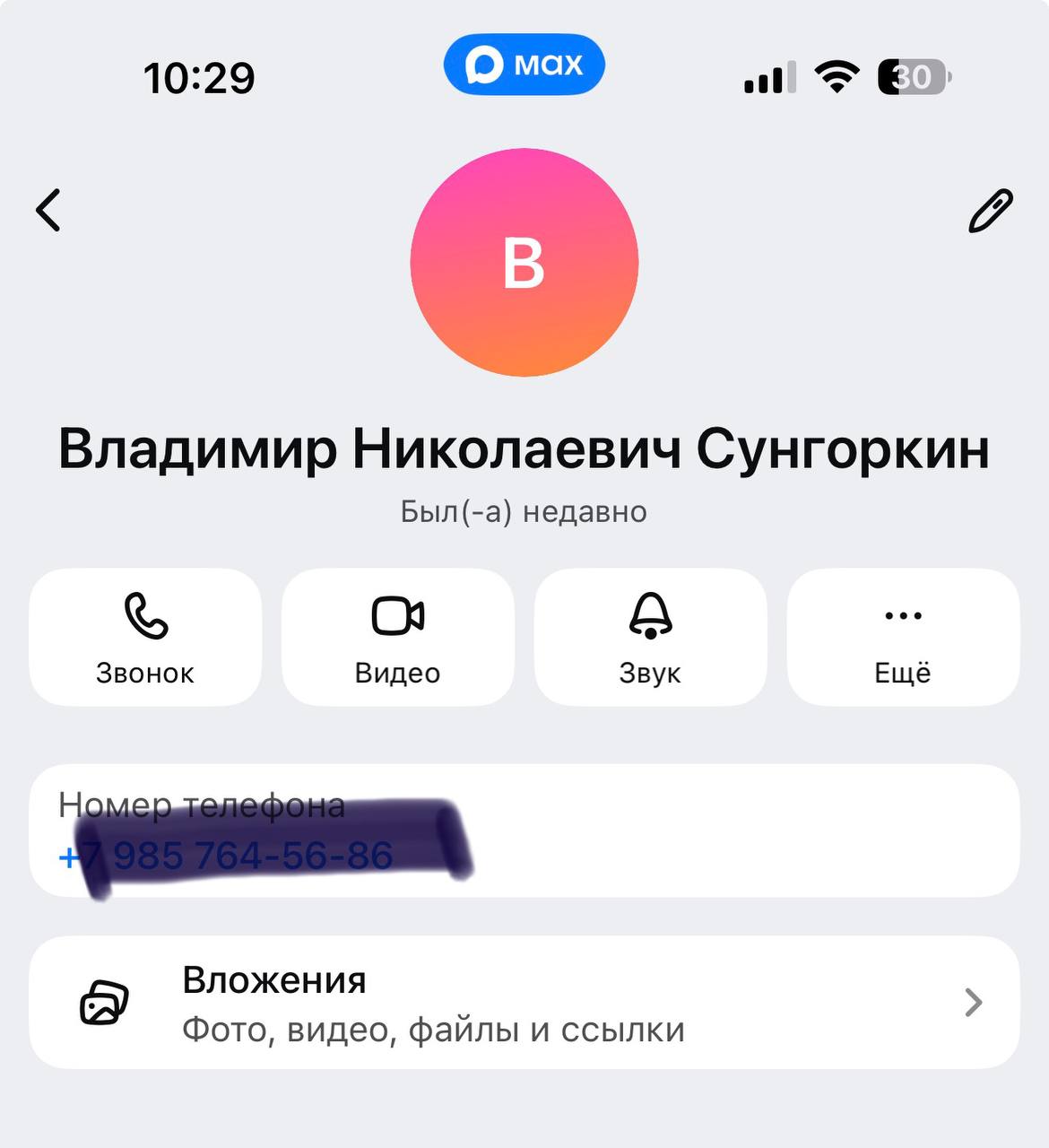Screen dimensions: 1049x1148
Task: Open the Звук notification settings
Action: click(x=650, y=637)
